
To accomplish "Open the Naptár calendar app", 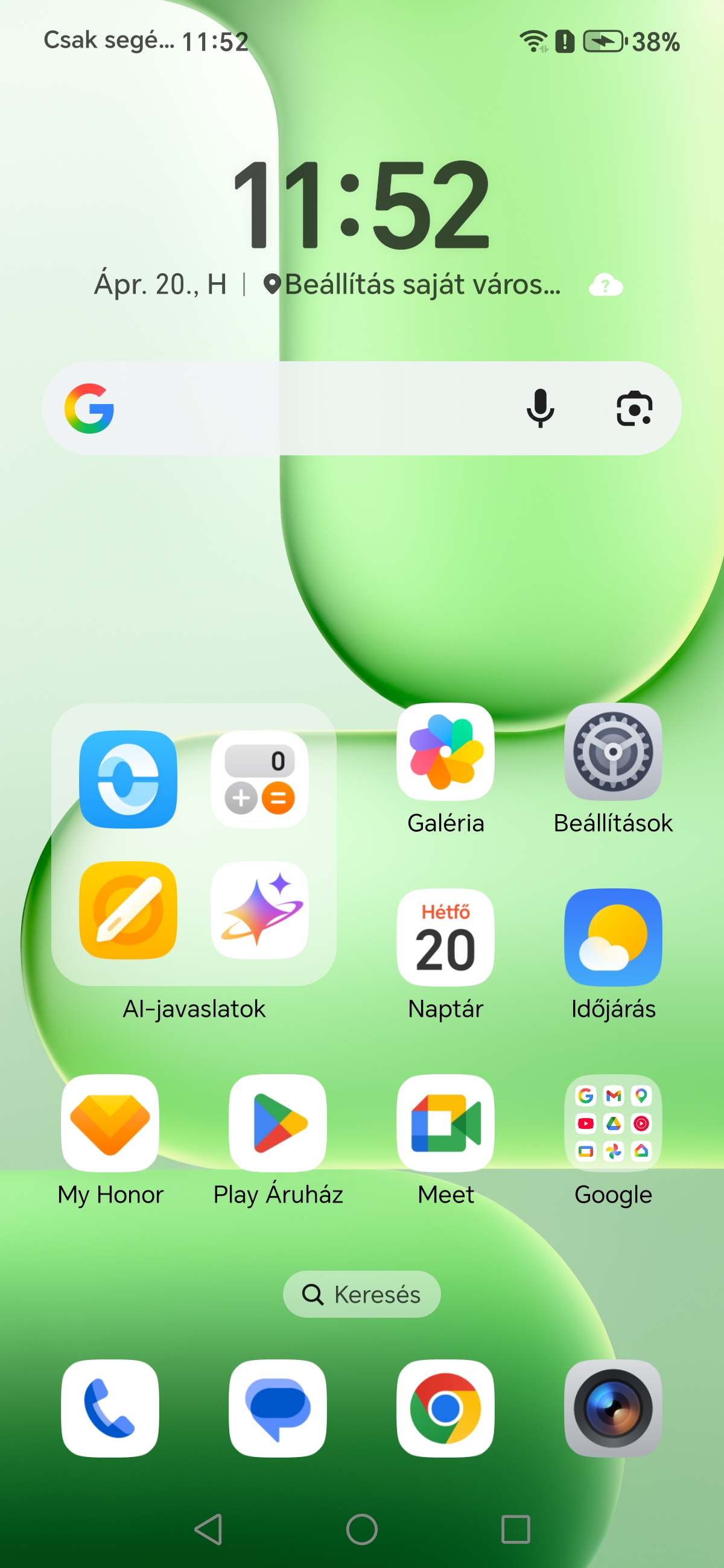I will (445, 937).
